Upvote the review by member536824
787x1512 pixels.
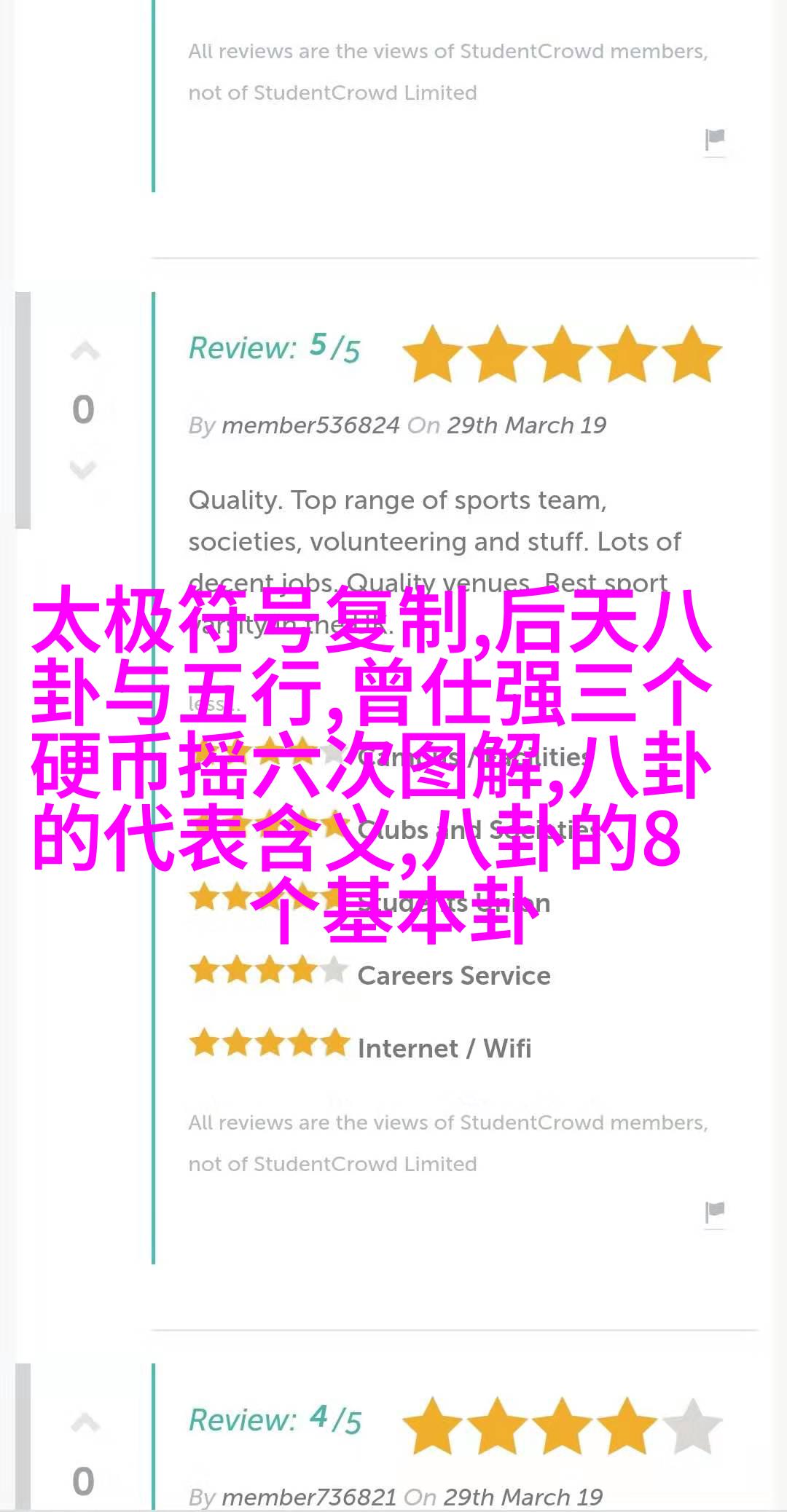(85, 352)
